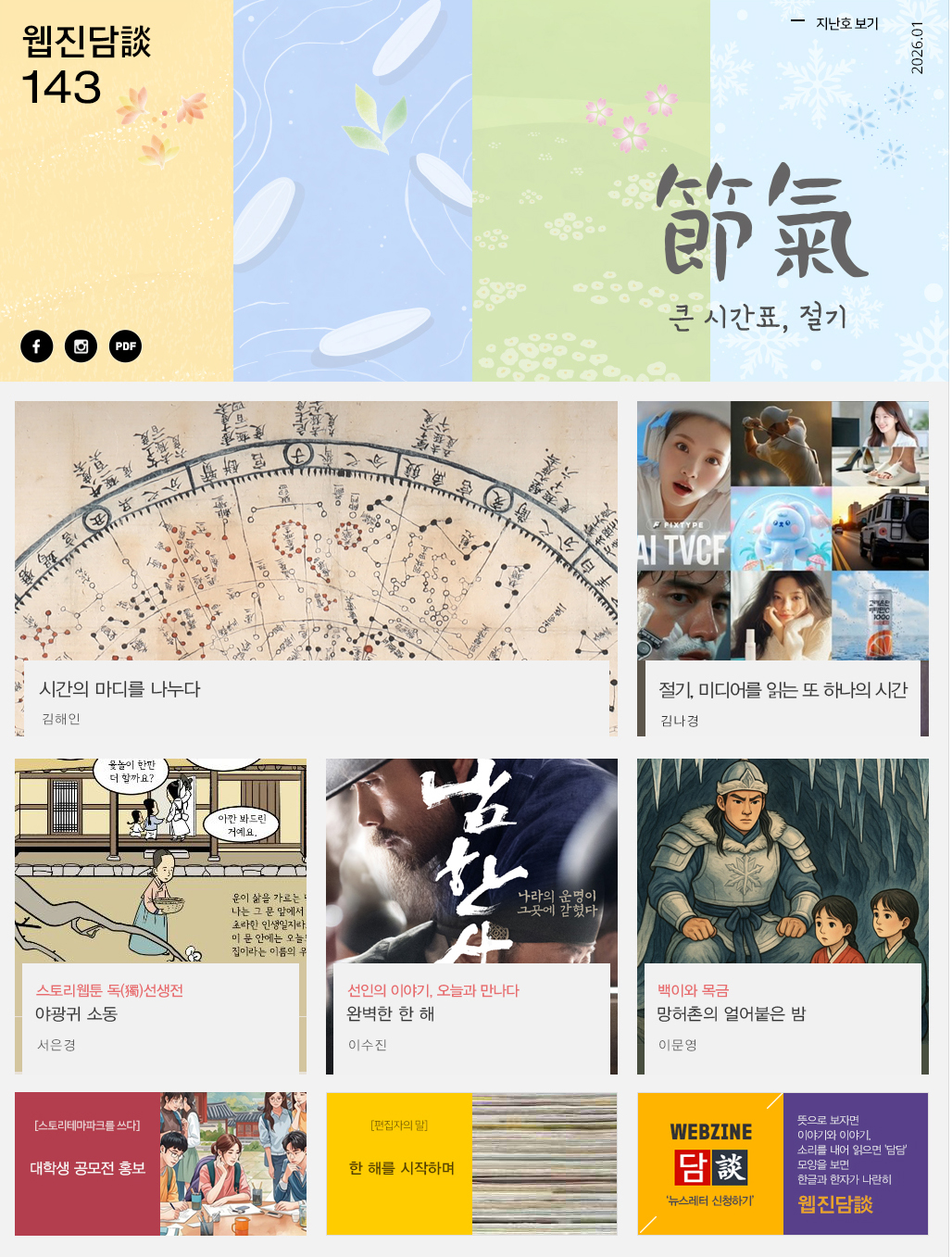The height and width of the screenshot is (1257, 952).
Task: Tap 뉴스레터 신청하기 to subscribe
Action: [x=710, y=1200]
